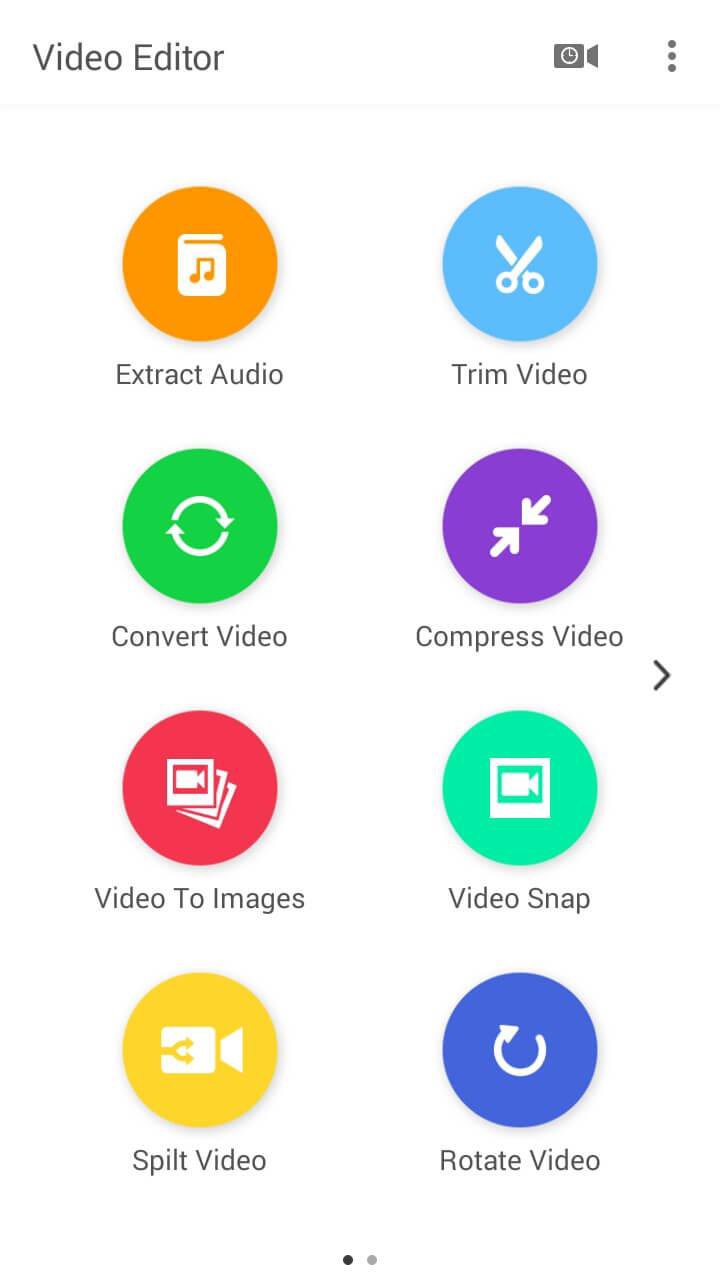
Task: Choose Rotate Video
Action: pyautogui.click(x=520, y=1050)
